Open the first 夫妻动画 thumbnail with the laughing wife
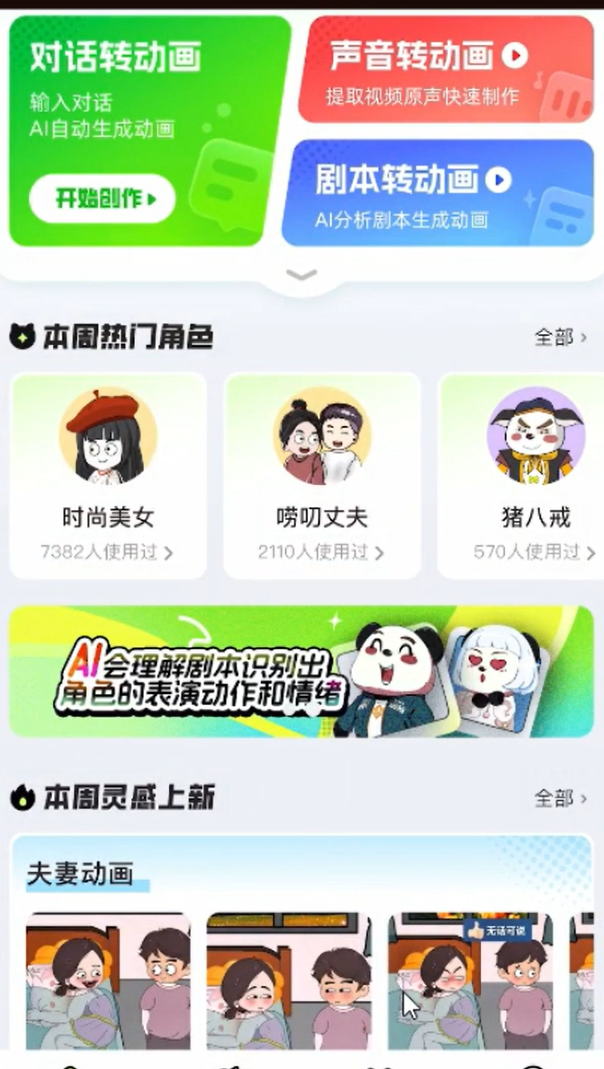The width and height of the screenshot is (604, 1069). (x=108, y=982)
